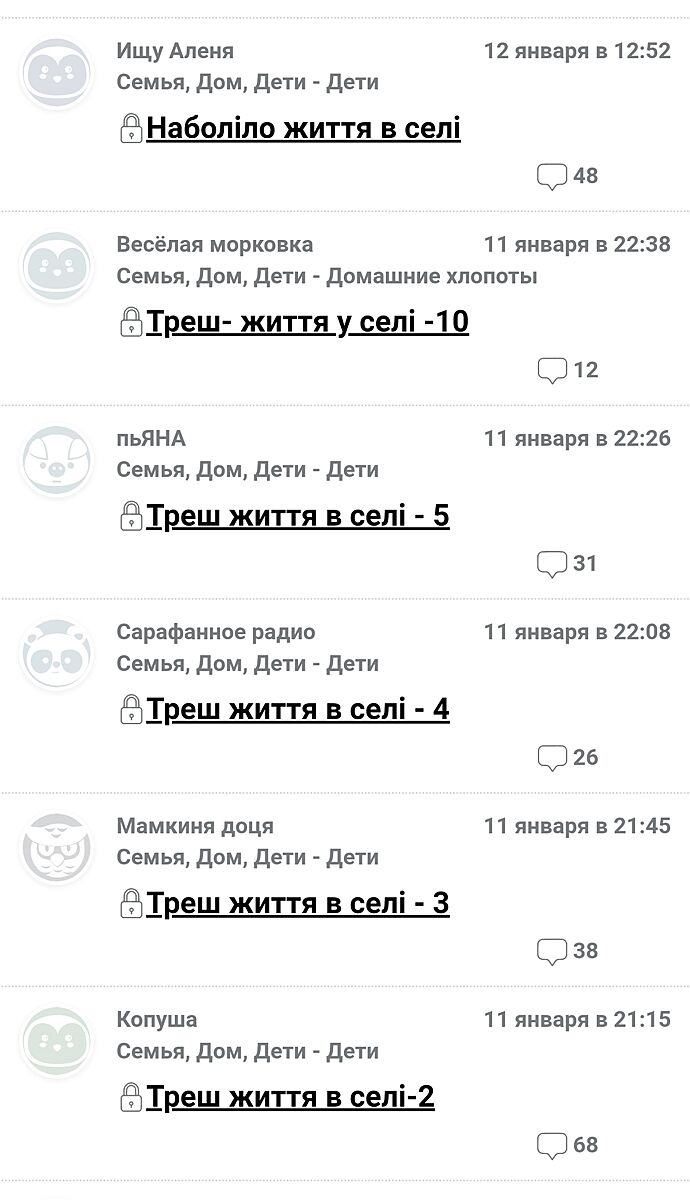View the 68 comments on the Копуша post
This screenshot has height=1200, width=690.
pos(567,1145)
